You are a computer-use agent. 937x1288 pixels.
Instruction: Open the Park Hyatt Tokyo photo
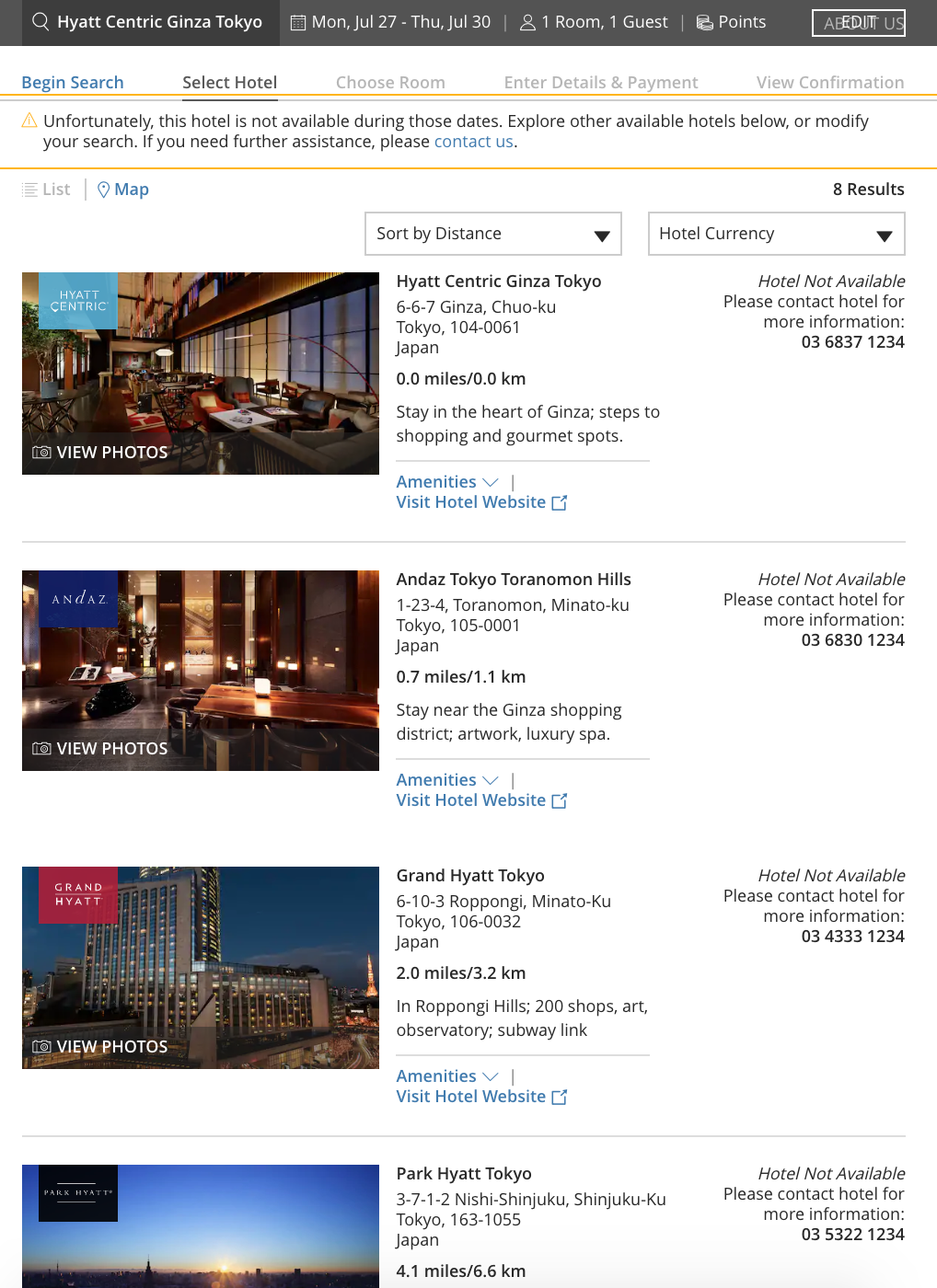[x=201, y=1228]
